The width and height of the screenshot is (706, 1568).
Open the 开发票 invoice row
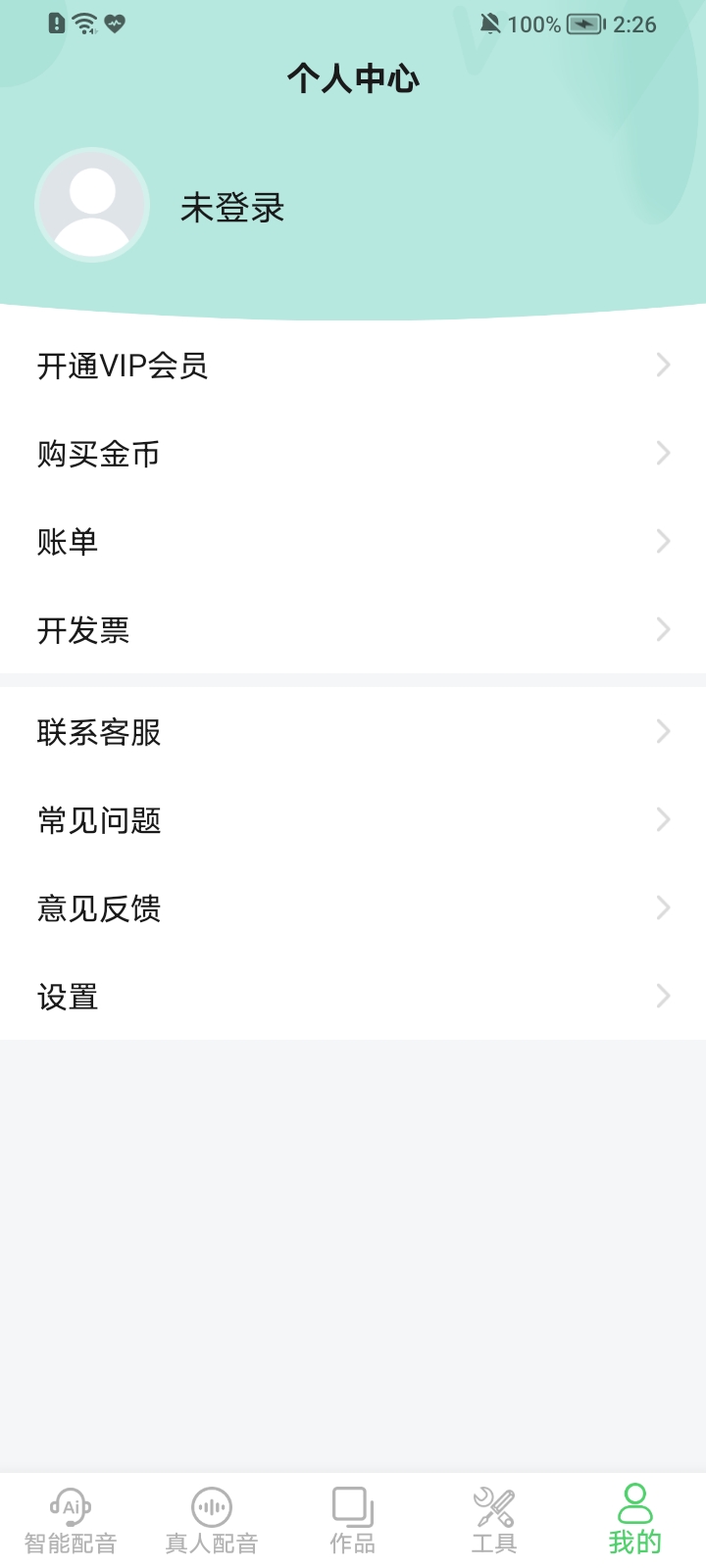click(353, 630)
